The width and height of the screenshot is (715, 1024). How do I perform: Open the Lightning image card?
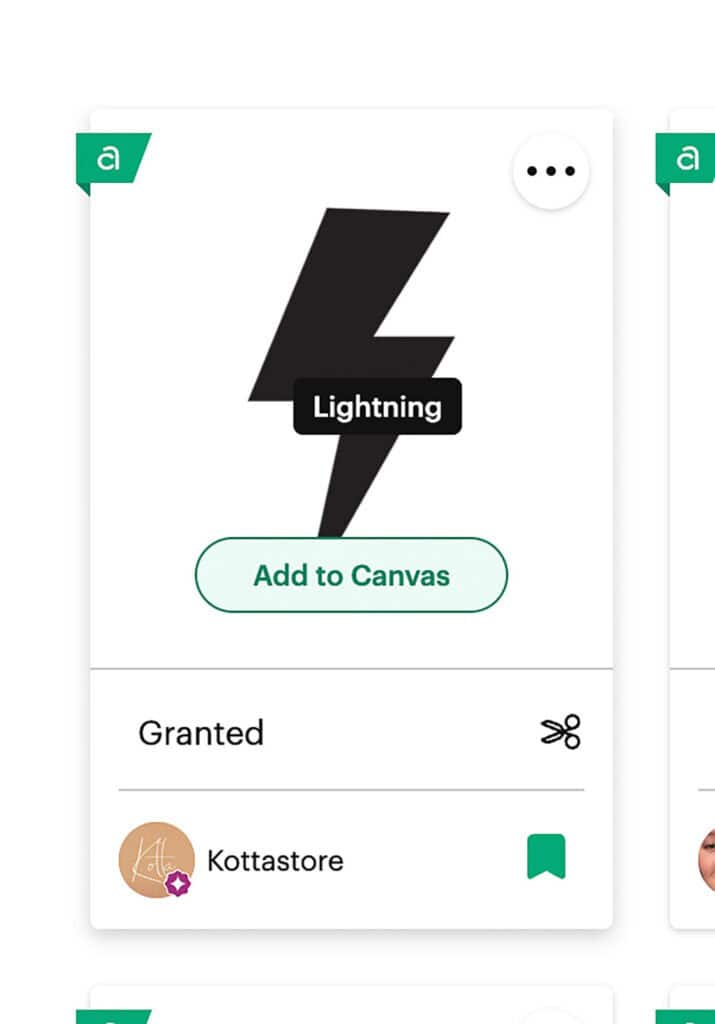pos(350,300)
